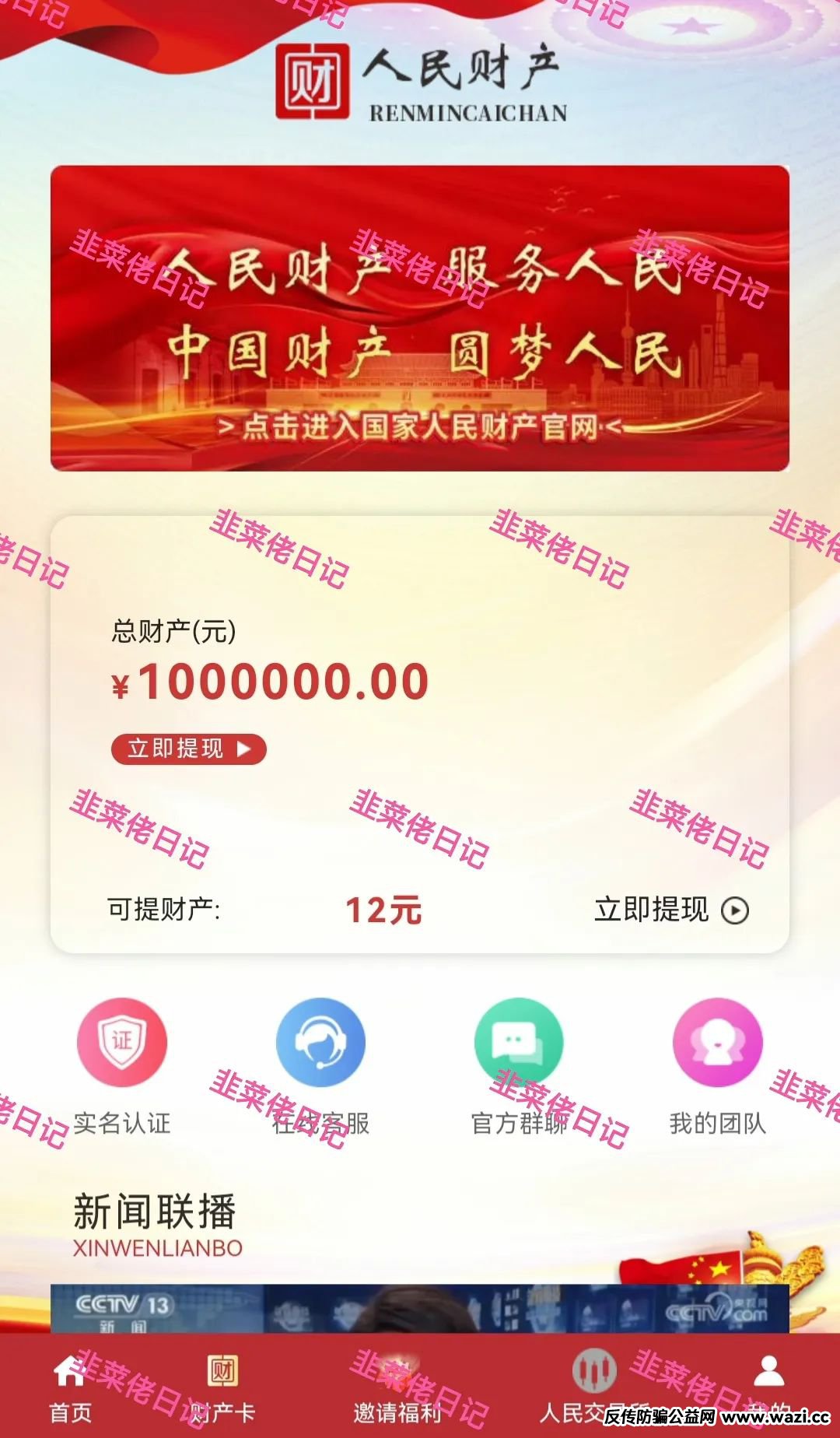Tap the red 立即提现 button under total assets
This screenshot has height=1438, width=840.
(188, 749)
